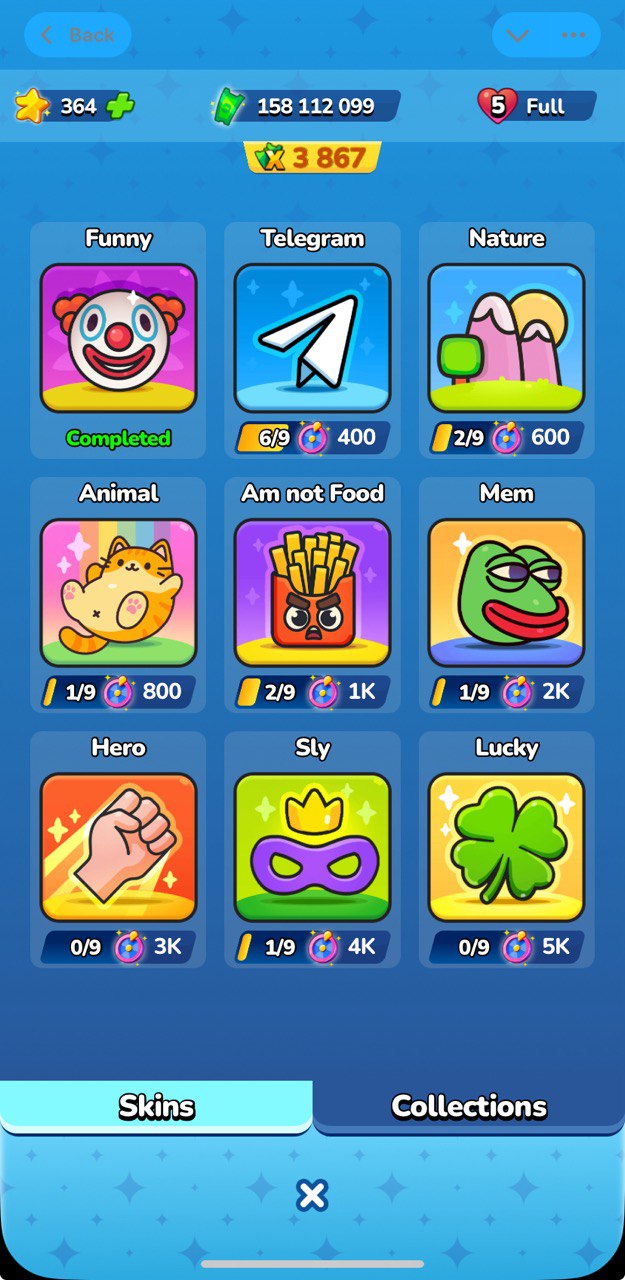View the Sly skin collection
The width and height of the screenshot is (625, 1280).
click(312, 846)
